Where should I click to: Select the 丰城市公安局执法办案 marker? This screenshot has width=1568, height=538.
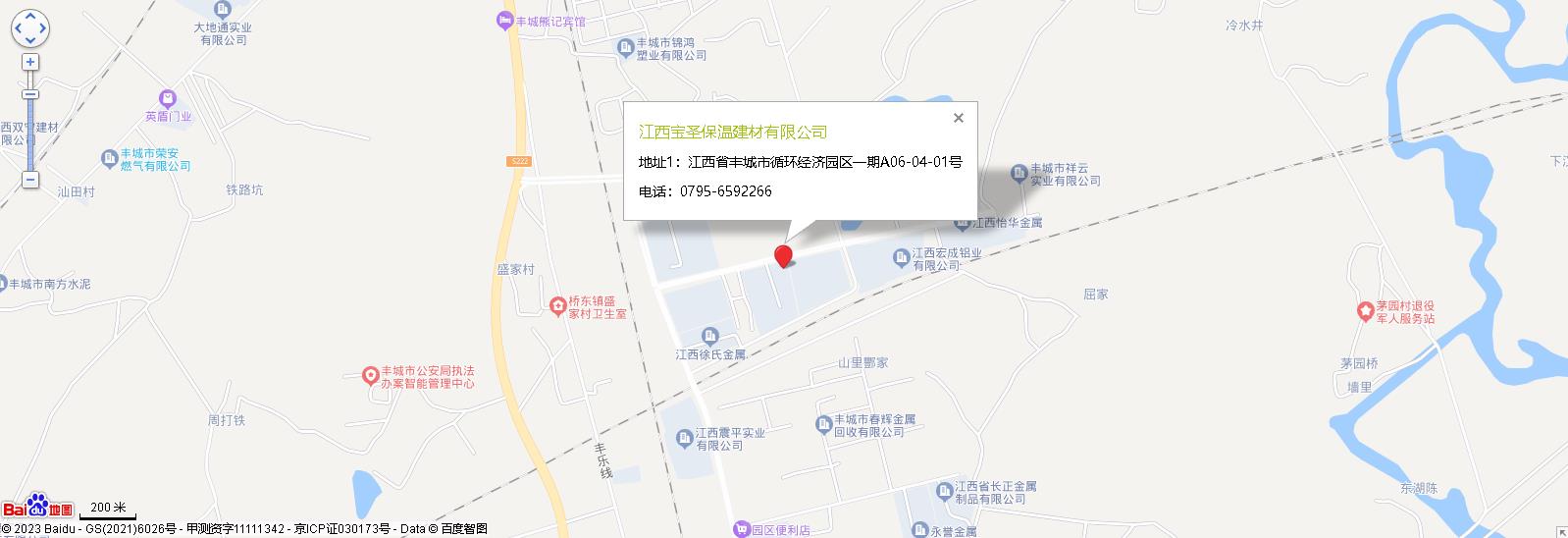tap(370, 376)
